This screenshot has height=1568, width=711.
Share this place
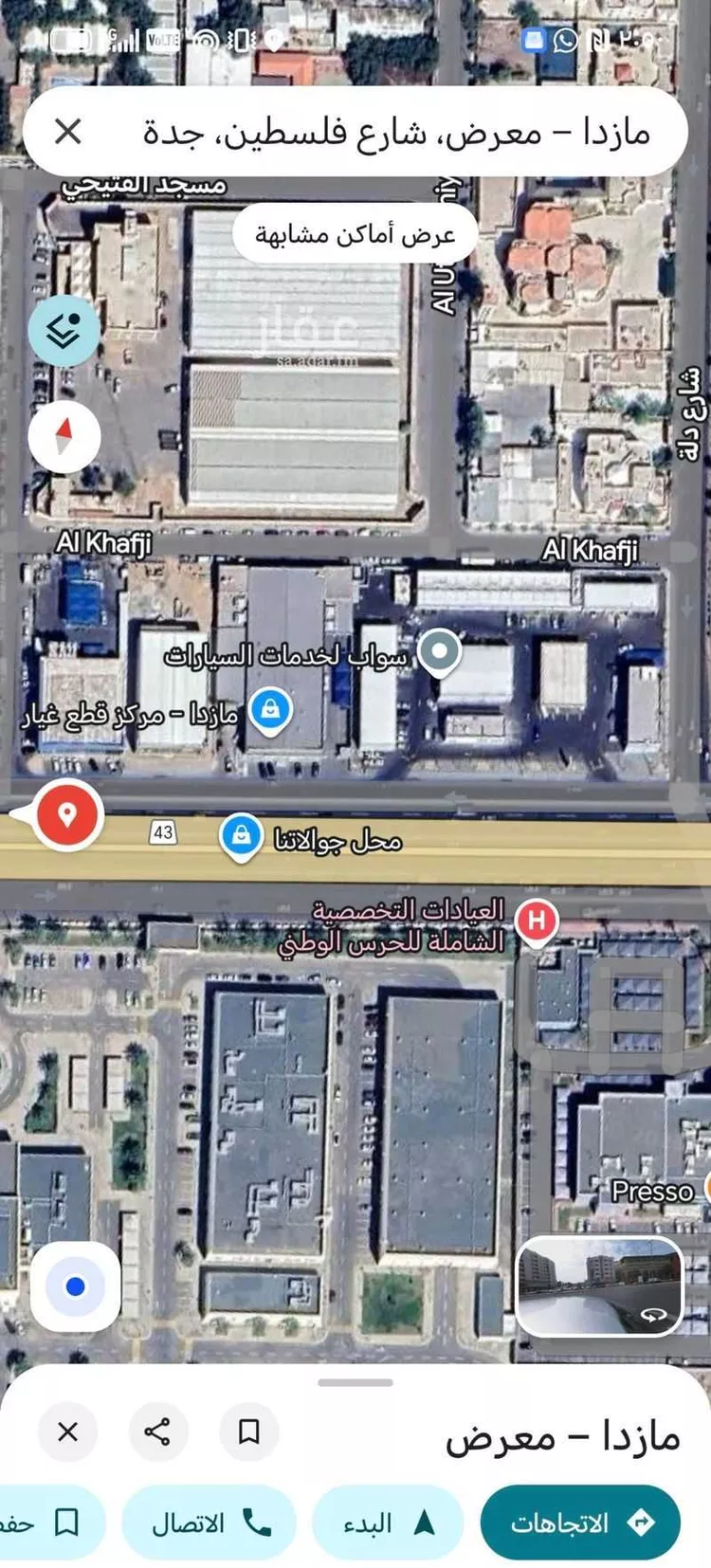coord(157,1431)
